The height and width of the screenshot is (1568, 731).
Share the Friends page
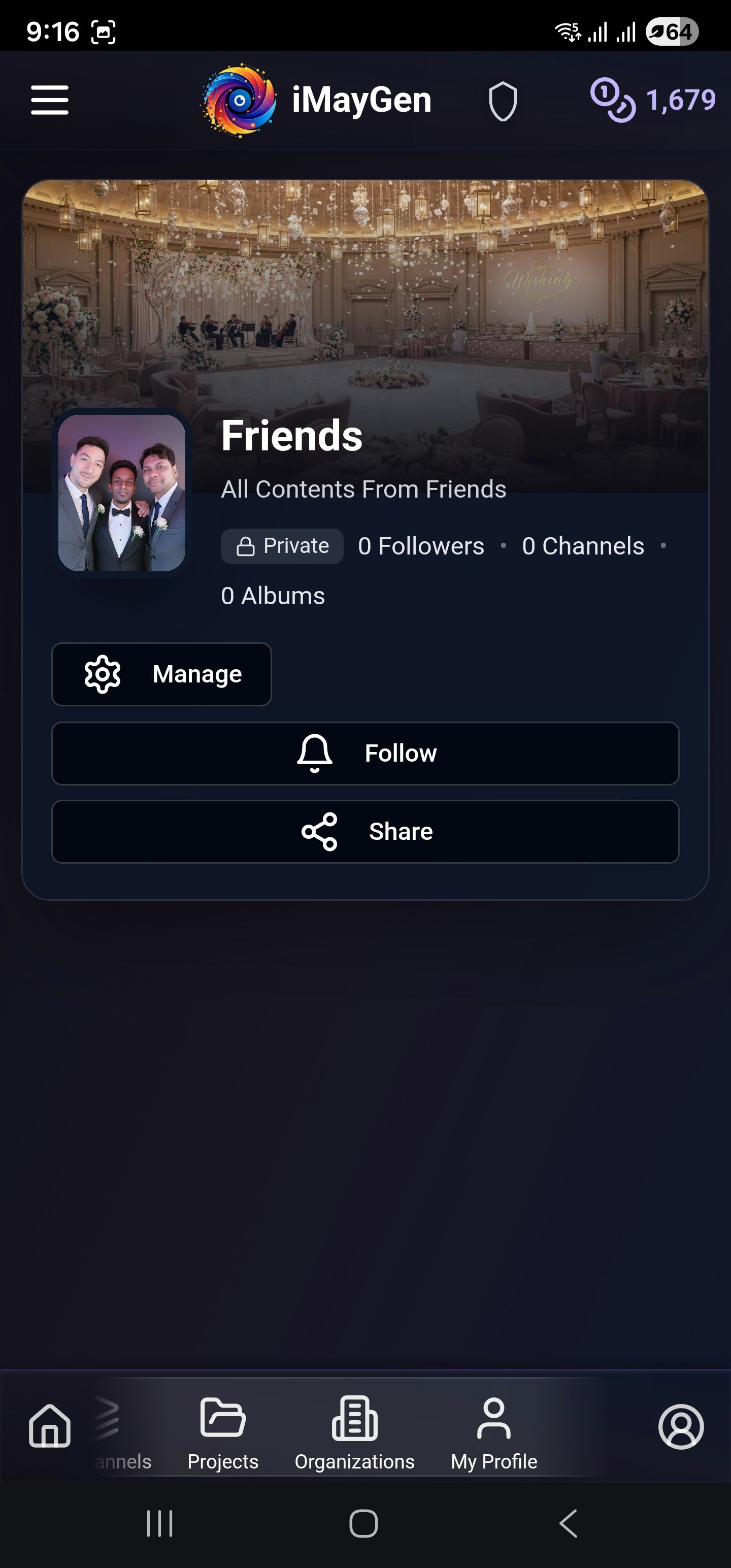(365, 831)
